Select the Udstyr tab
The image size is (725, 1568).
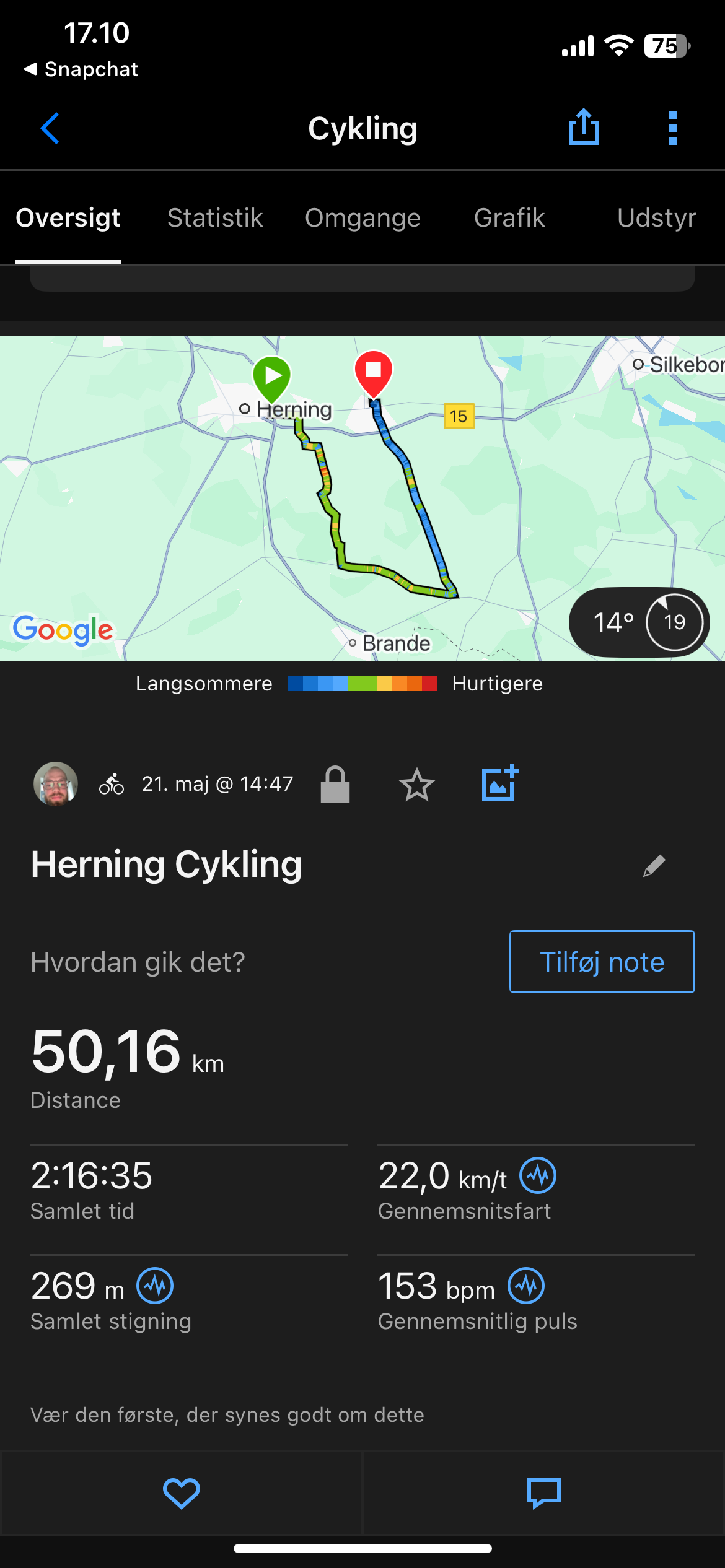pyautogui.click(x=656, y=218)
